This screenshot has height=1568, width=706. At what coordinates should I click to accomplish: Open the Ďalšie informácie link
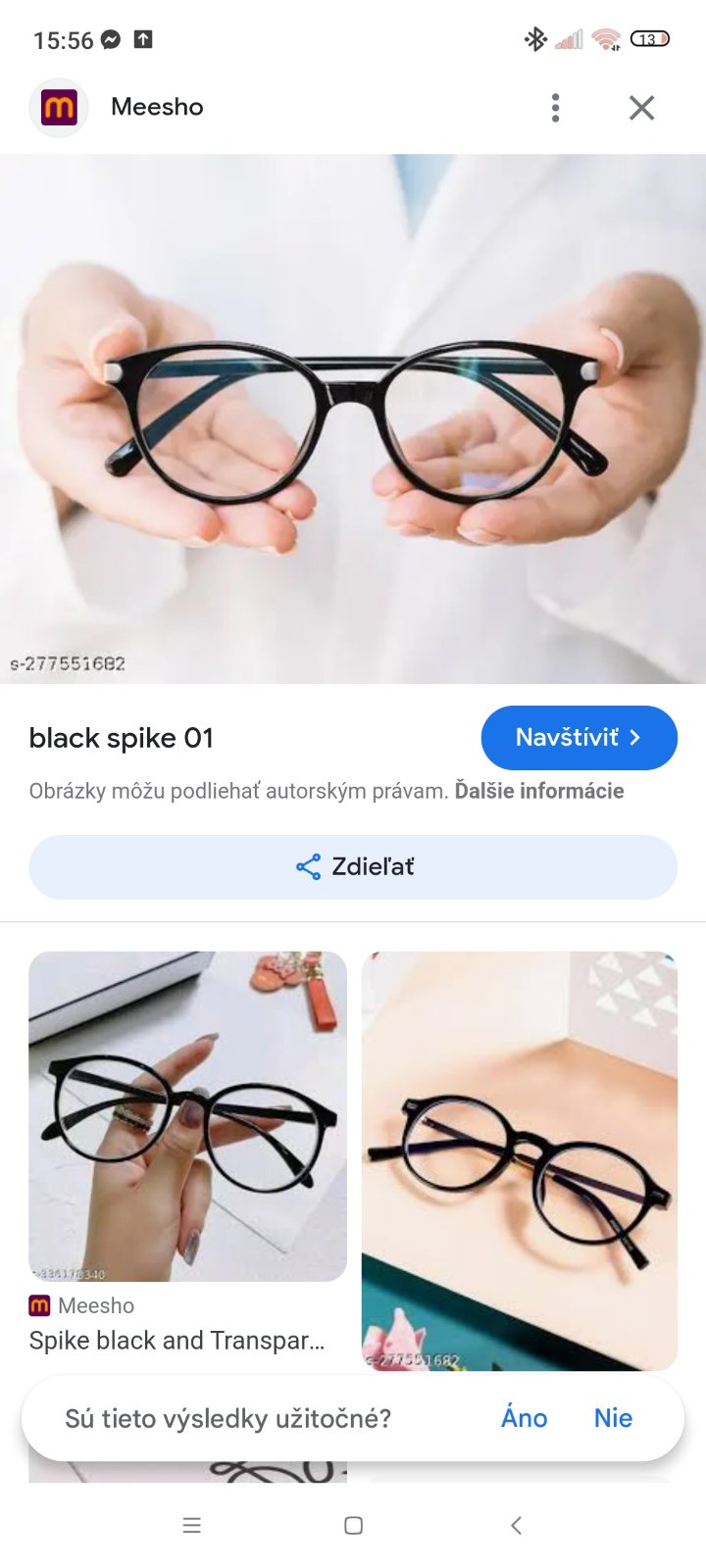point(538,791)
